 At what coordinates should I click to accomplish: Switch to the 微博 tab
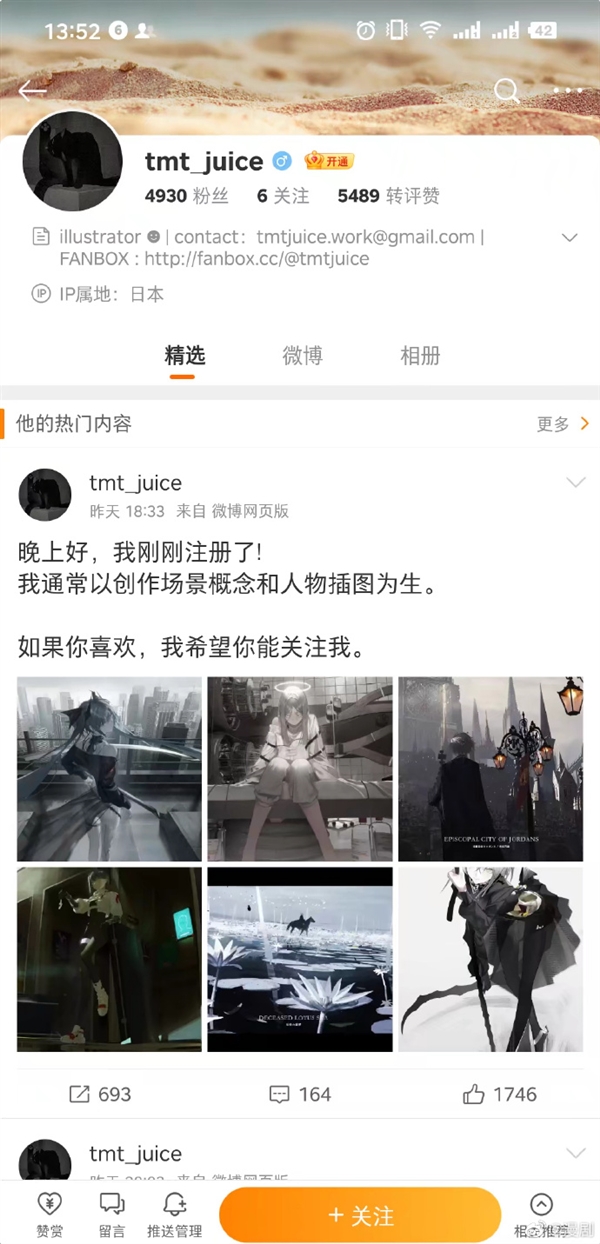tap(302, 355)
